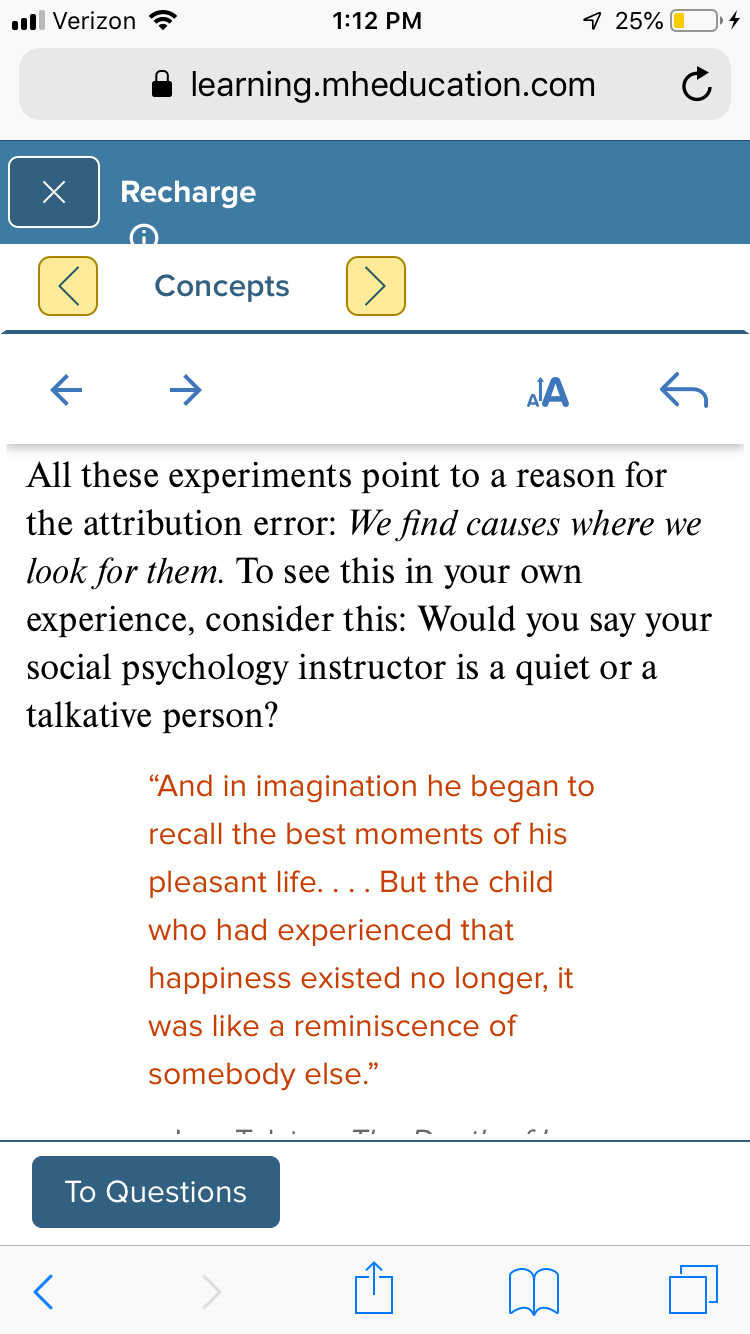Advance to the next concept
Image resolution: width=750 pixels, height=1334 pixels.
(x=375, y=286)
